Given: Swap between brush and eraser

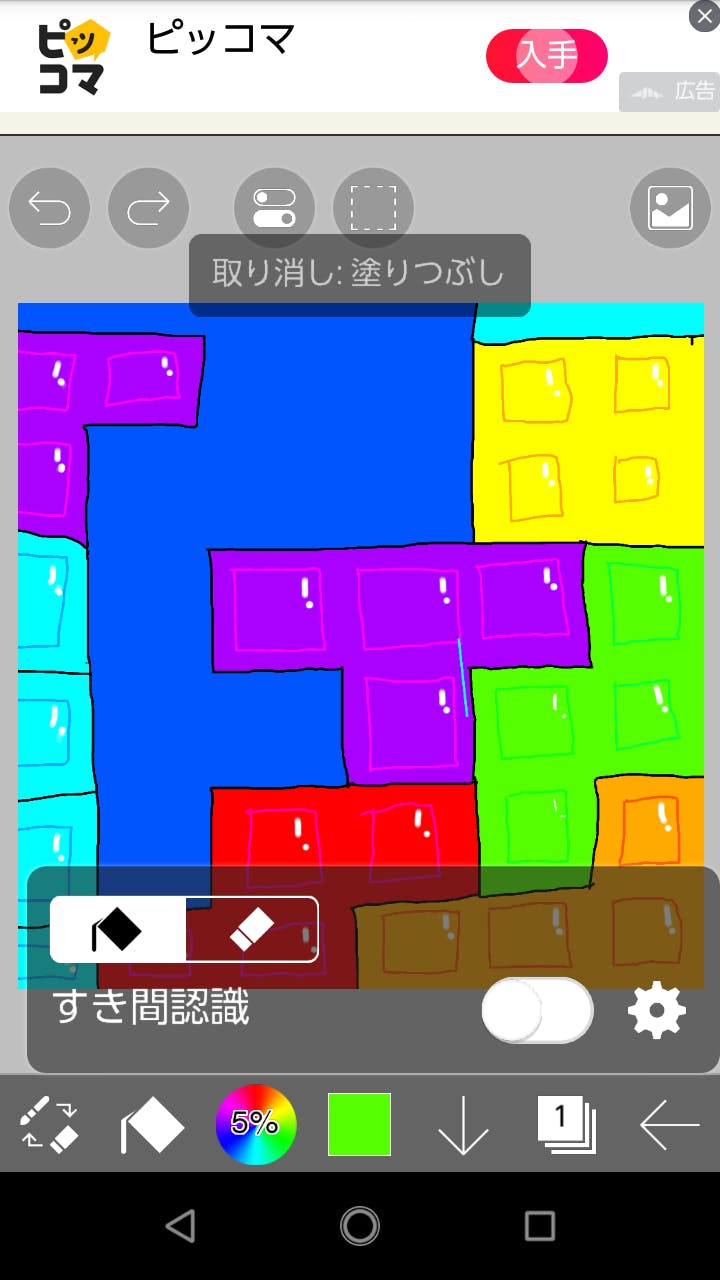Looking at the screenshot, I should [x=50, y=1124].
